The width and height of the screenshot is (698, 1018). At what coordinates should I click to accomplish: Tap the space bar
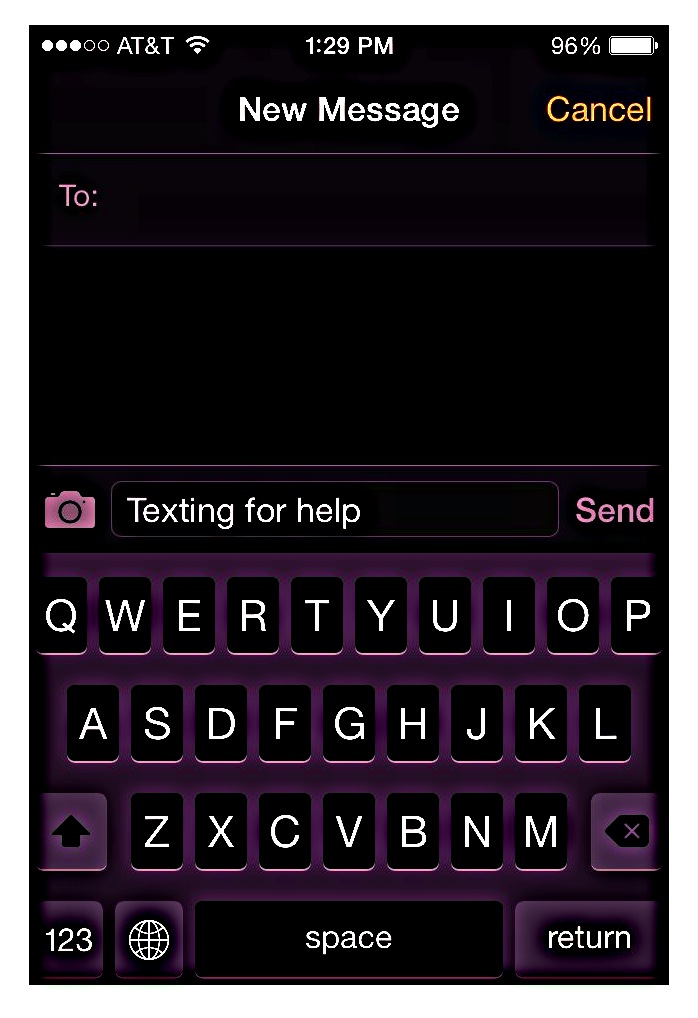coord(348,939)
